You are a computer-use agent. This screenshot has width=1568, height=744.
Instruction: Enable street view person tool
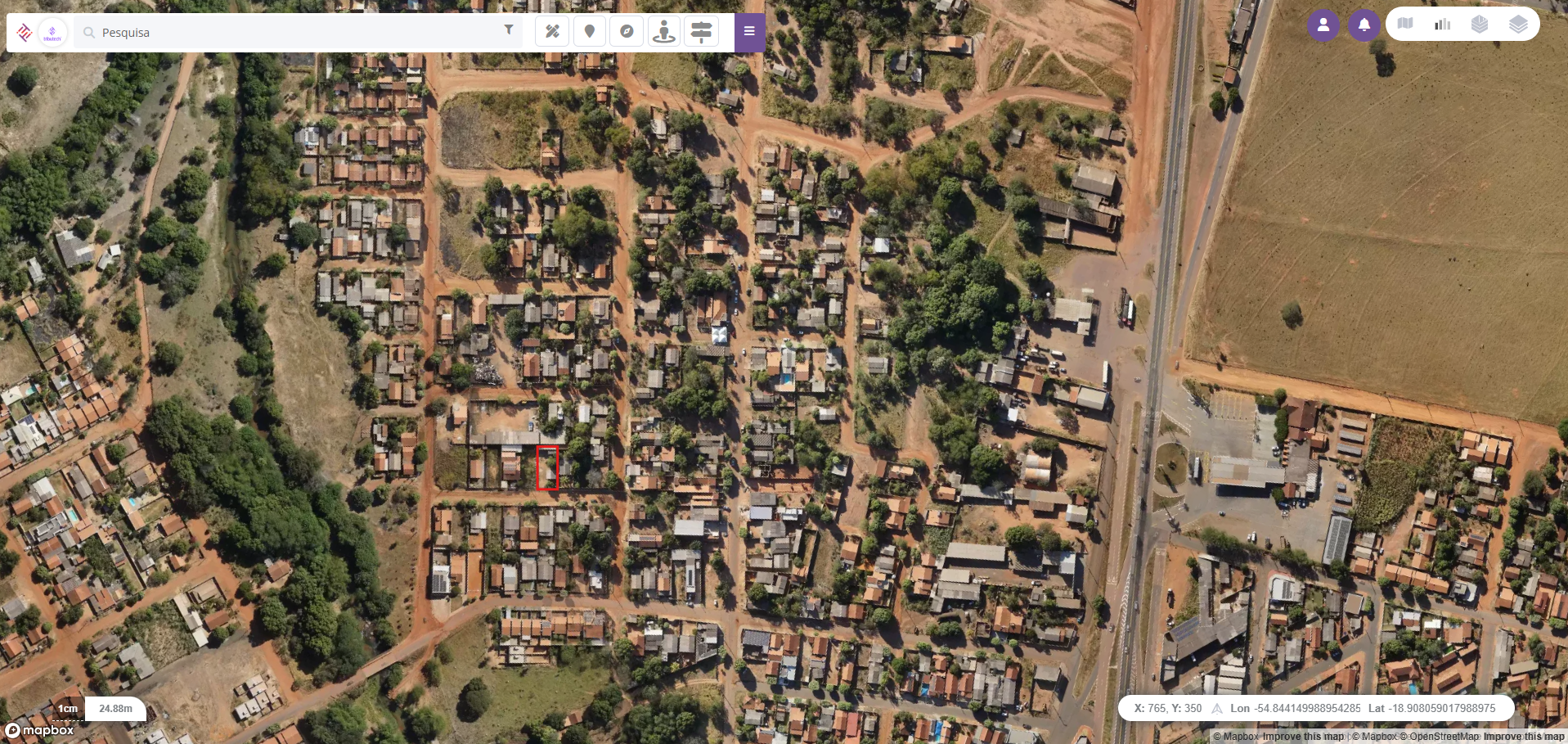(x=664, y=32)
